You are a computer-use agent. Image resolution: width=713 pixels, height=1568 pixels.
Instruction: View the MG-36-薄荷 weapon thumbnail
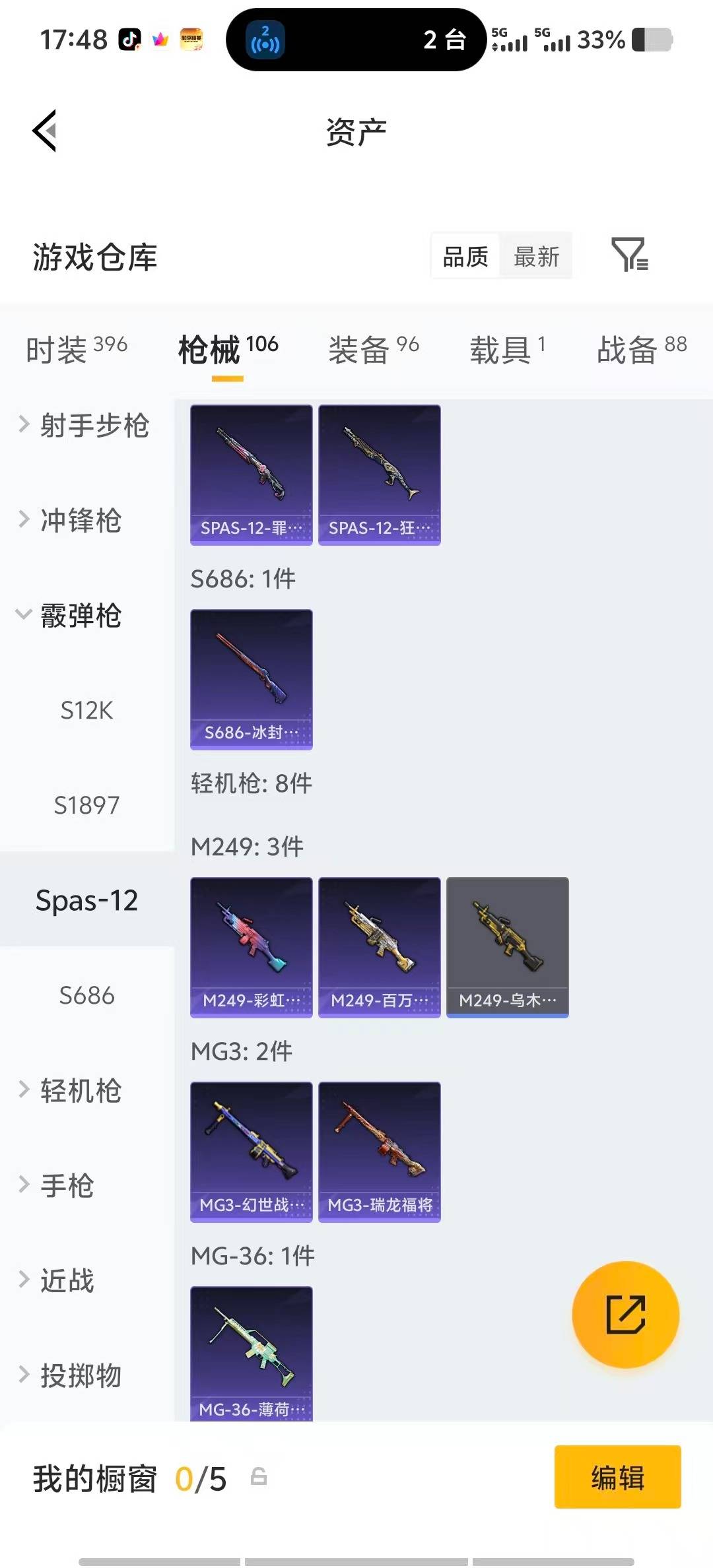coord(251,1351)
